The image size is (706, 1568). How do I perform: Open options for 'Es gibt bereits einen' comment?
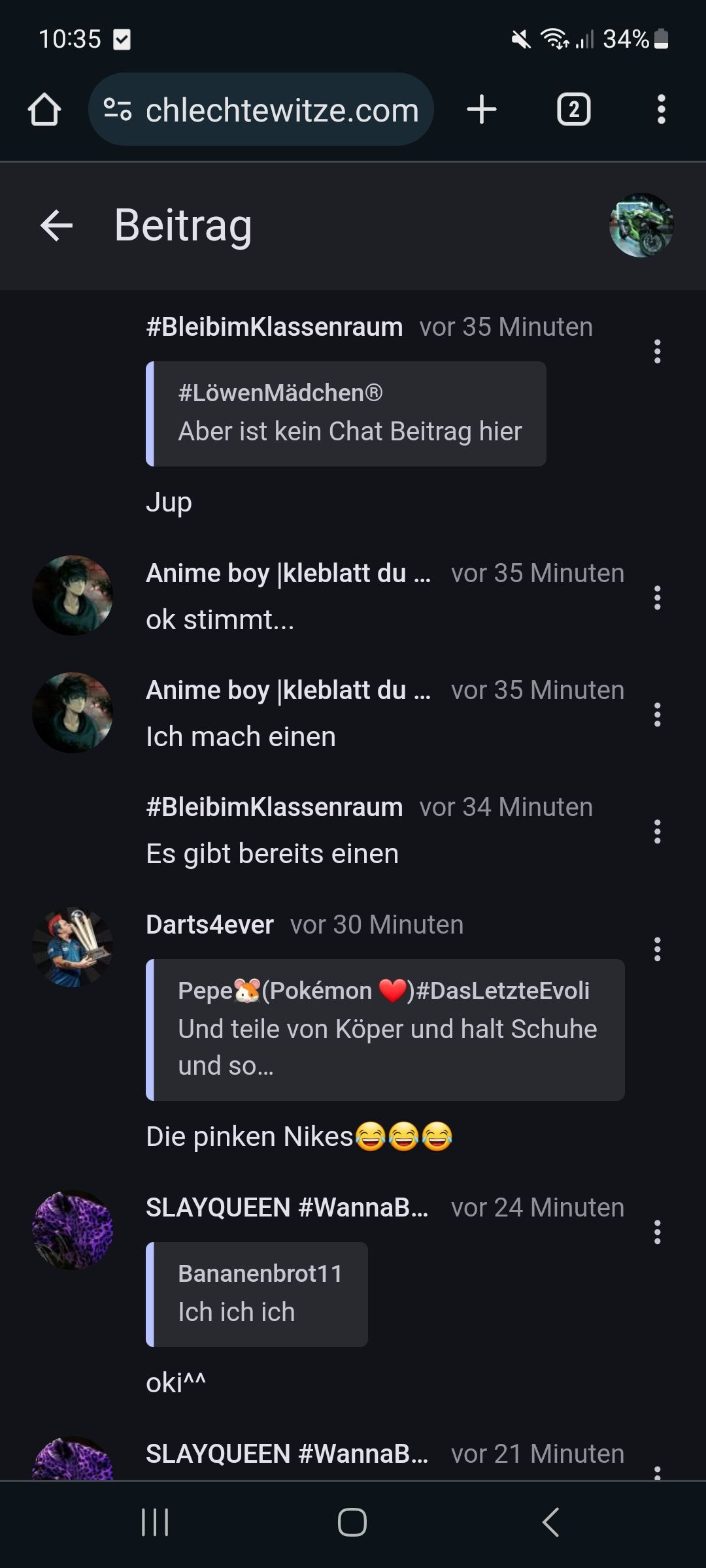pos(657,832)
